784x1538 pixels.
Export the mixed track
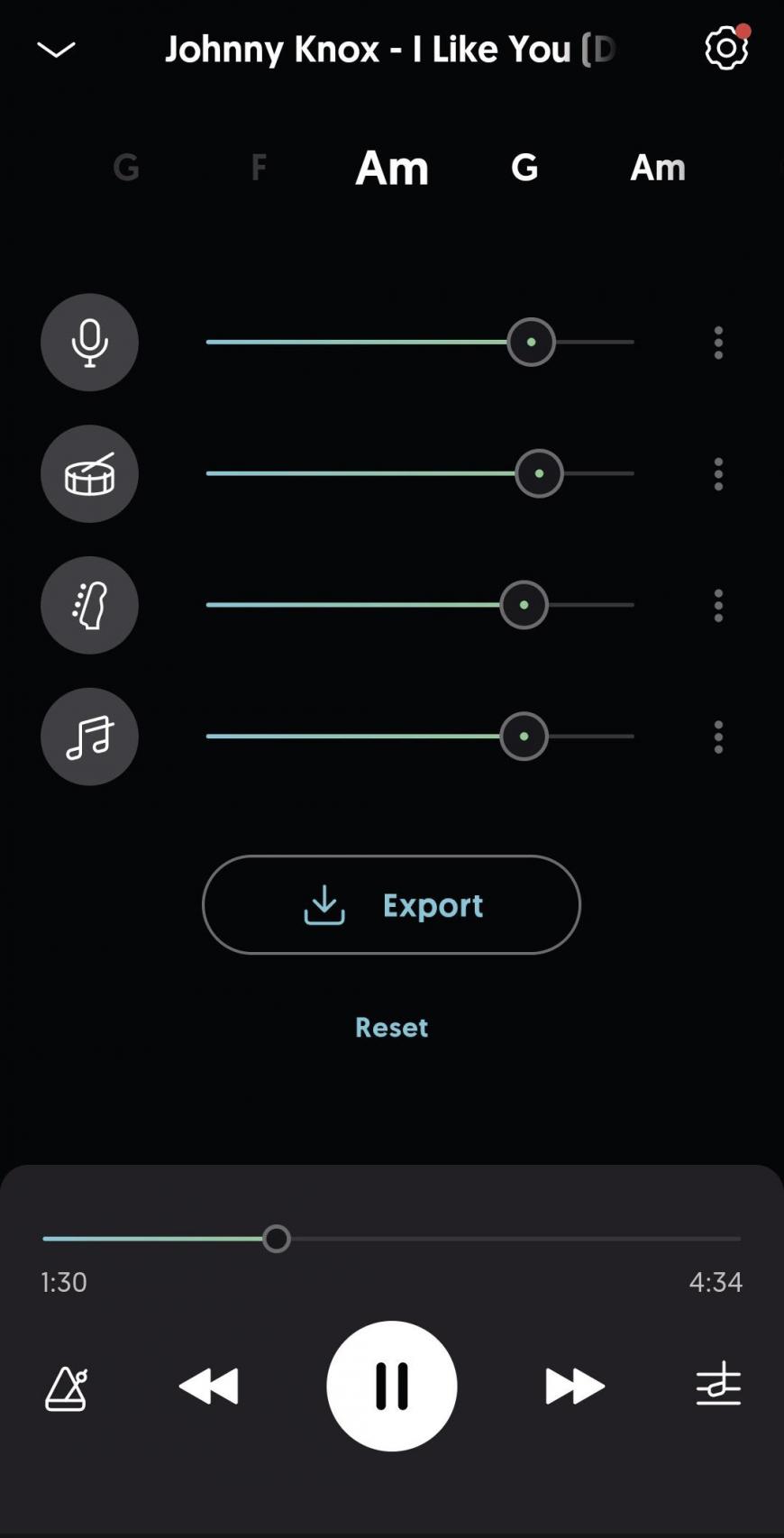[x=391, y=905]
